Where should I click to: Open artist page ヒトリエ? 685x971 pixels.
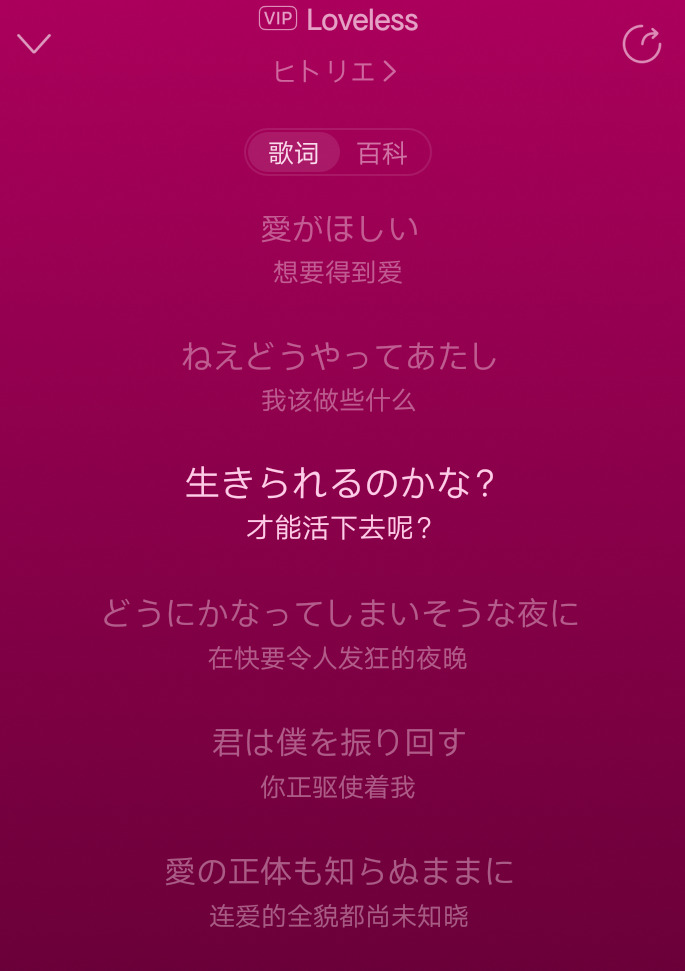click(x=335, y=72)
